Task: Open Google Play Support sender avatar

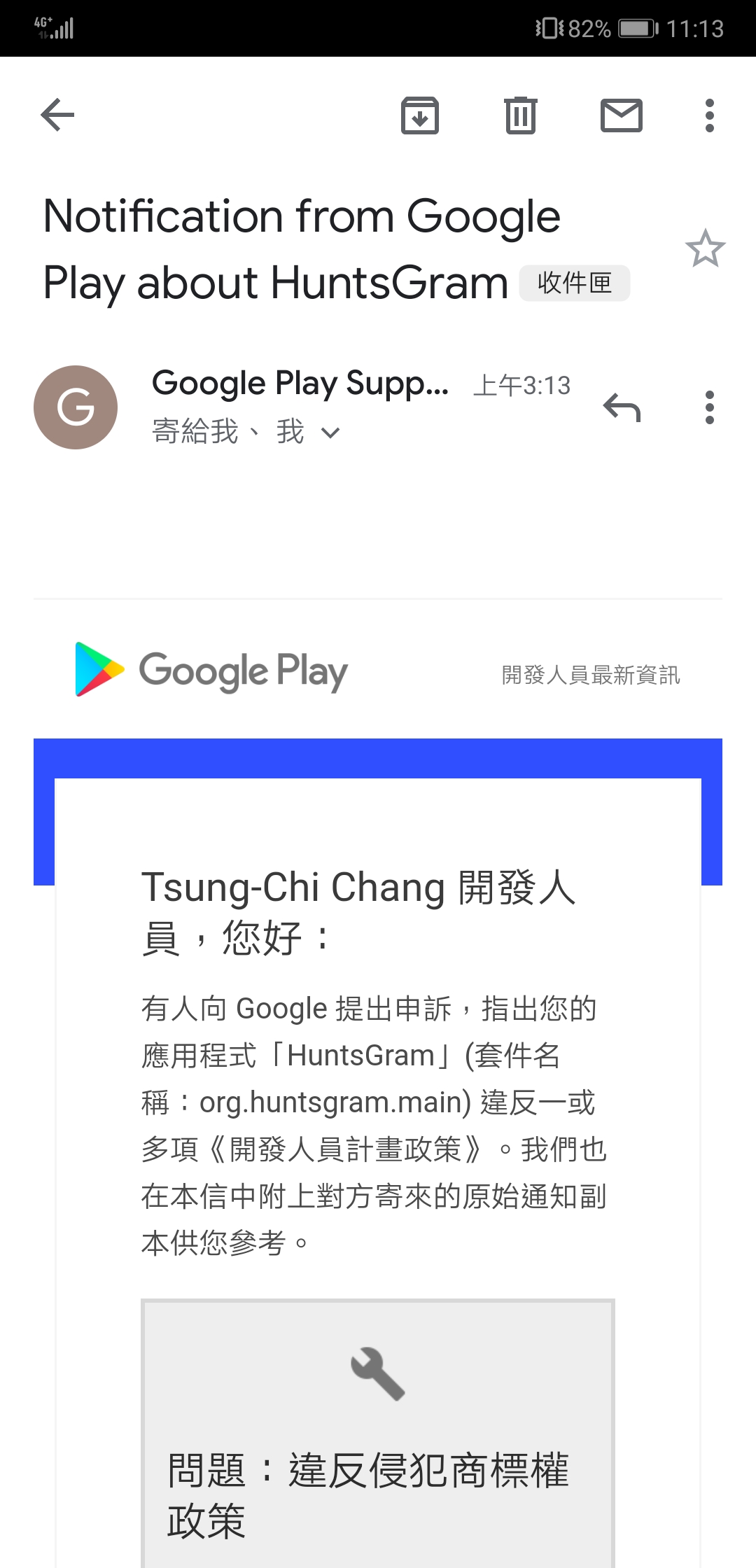Action: [x=76, y=407]
